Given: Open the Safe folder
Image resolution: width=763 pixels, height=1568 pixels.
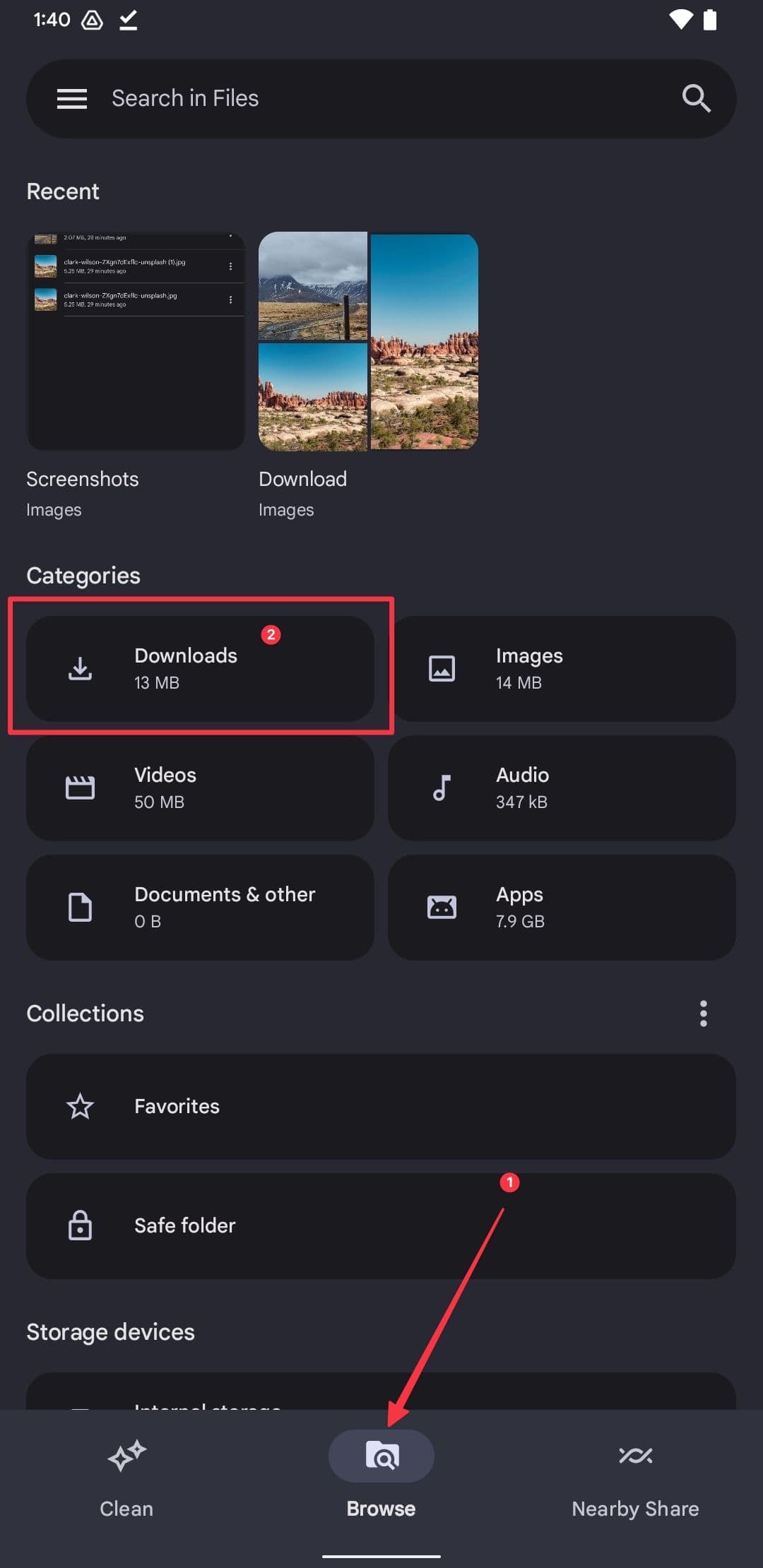Looking at the screenshot, I should tap(381, 1225).
